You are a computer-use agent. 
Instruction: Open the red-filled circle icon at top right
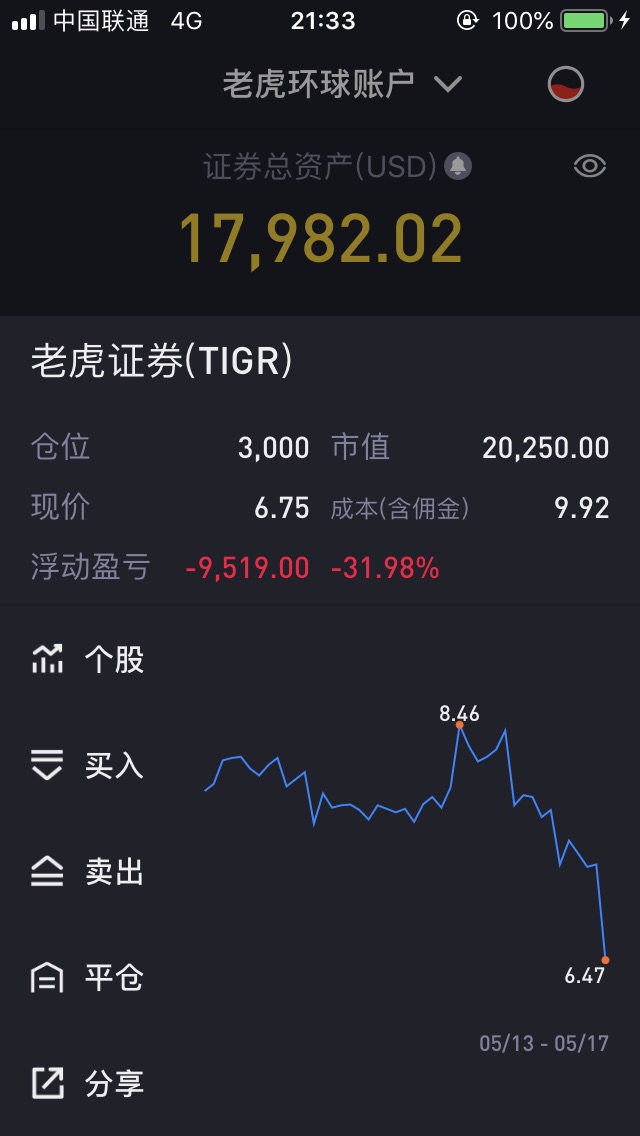565,84
